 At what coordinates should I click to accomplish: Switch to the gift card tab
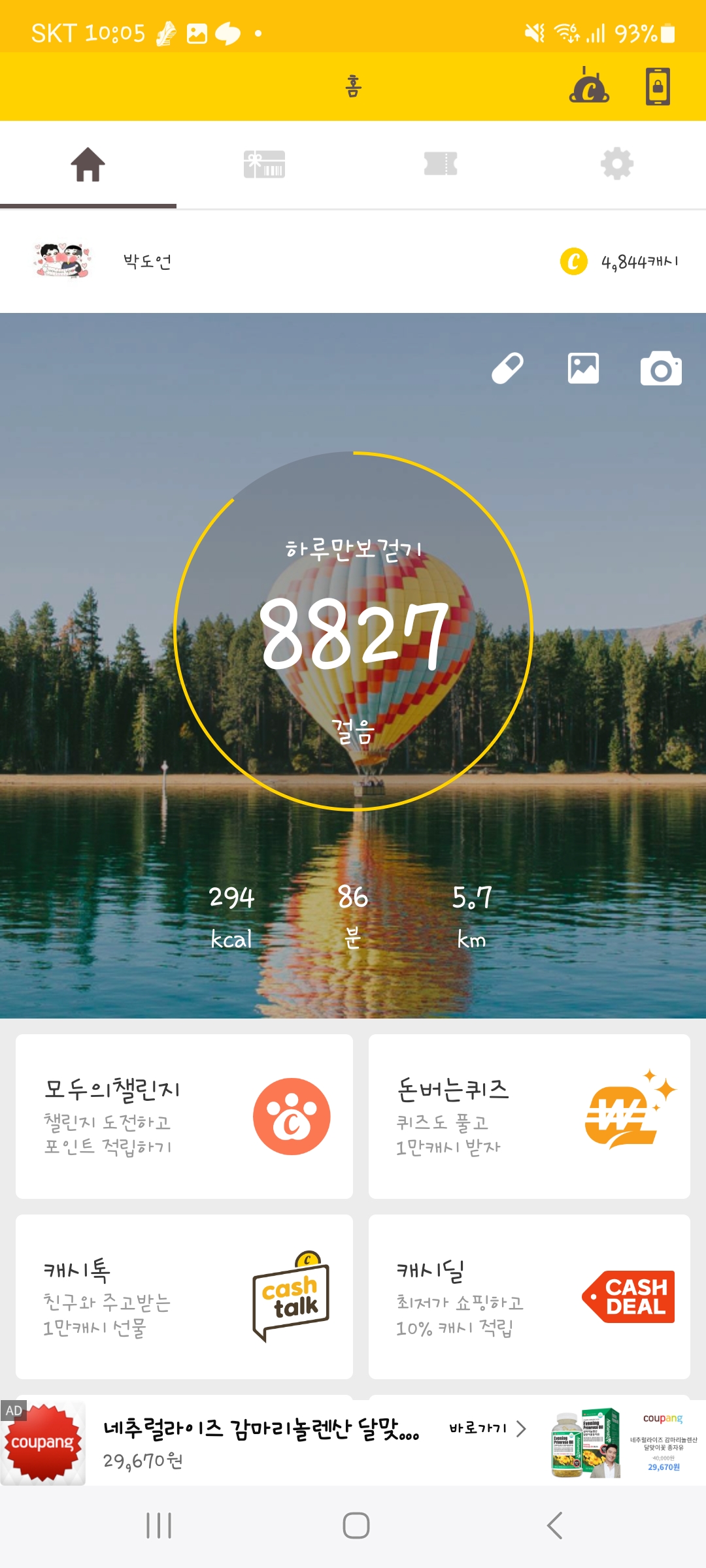click(264, 164)
